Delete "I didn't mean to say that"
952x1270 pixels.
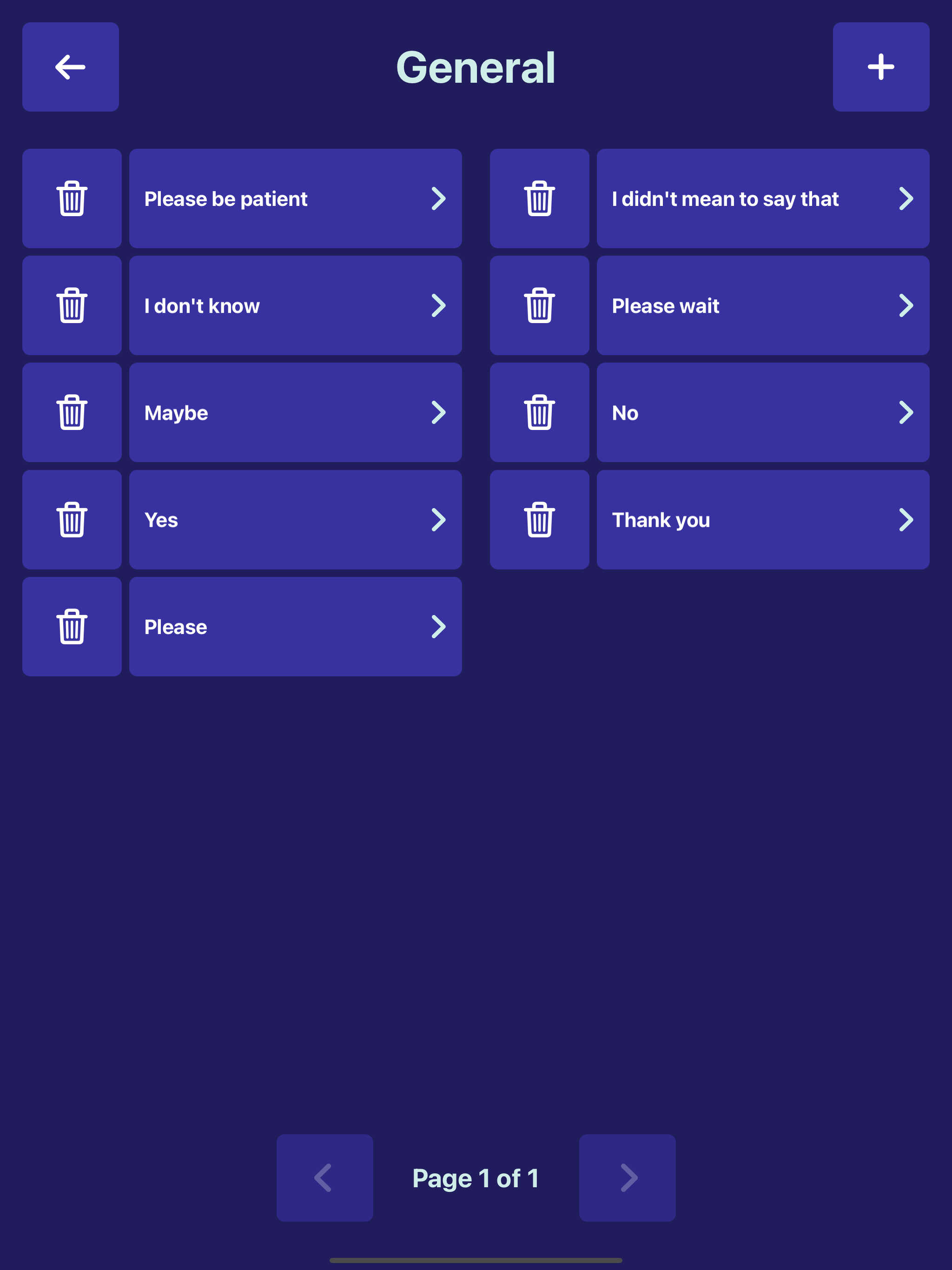(539, 198)
